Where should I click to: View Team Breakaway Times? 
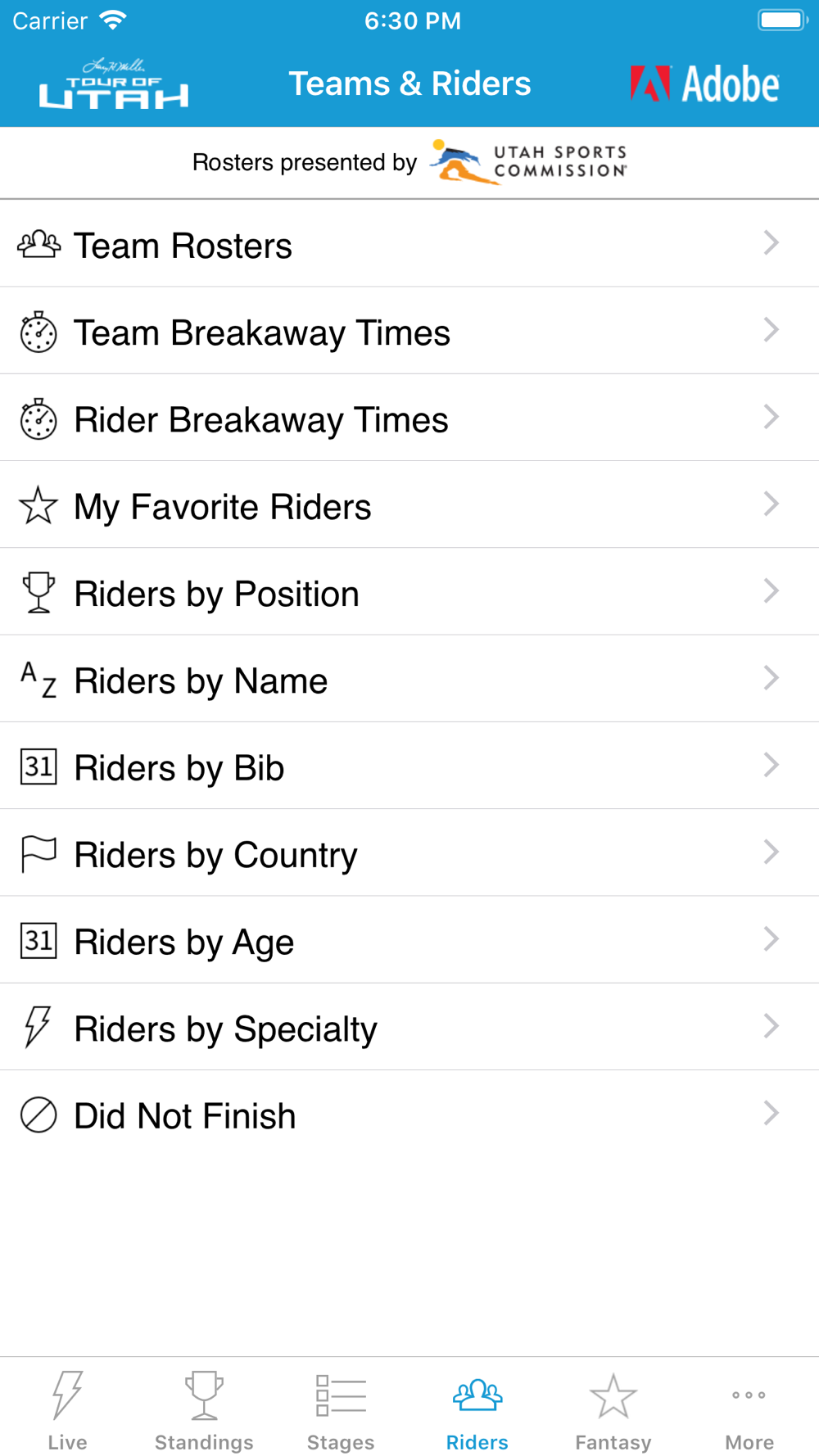click(409, 331)
